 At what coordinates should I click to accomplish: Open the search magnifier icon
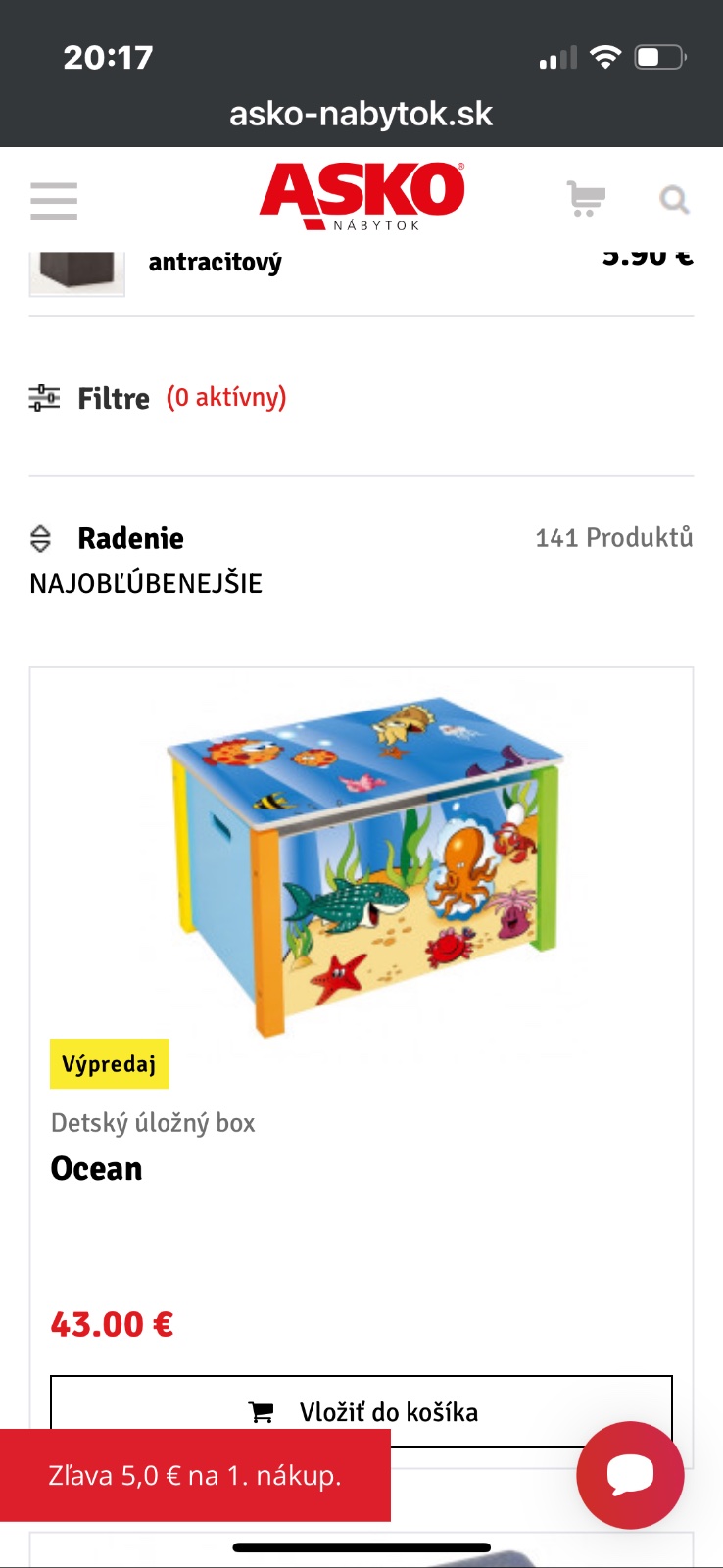[674, 200]
